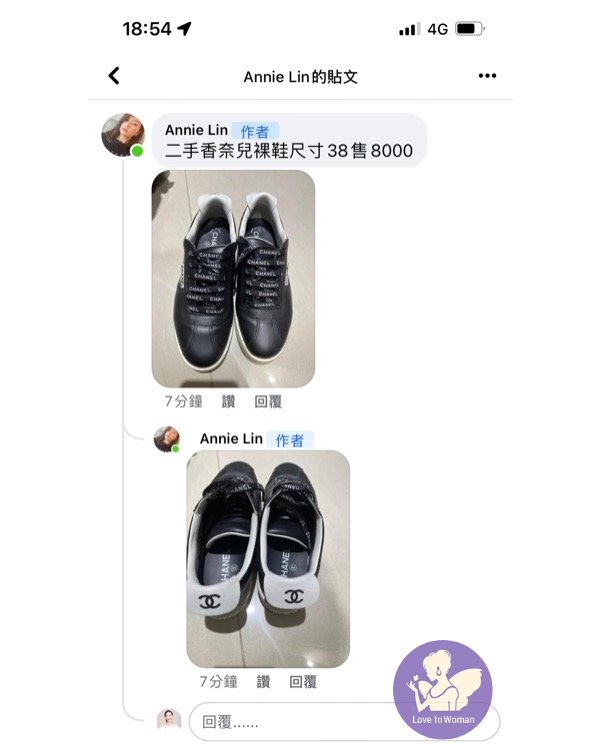
Task: Like the comment with size 38 price
Action: 228,401
